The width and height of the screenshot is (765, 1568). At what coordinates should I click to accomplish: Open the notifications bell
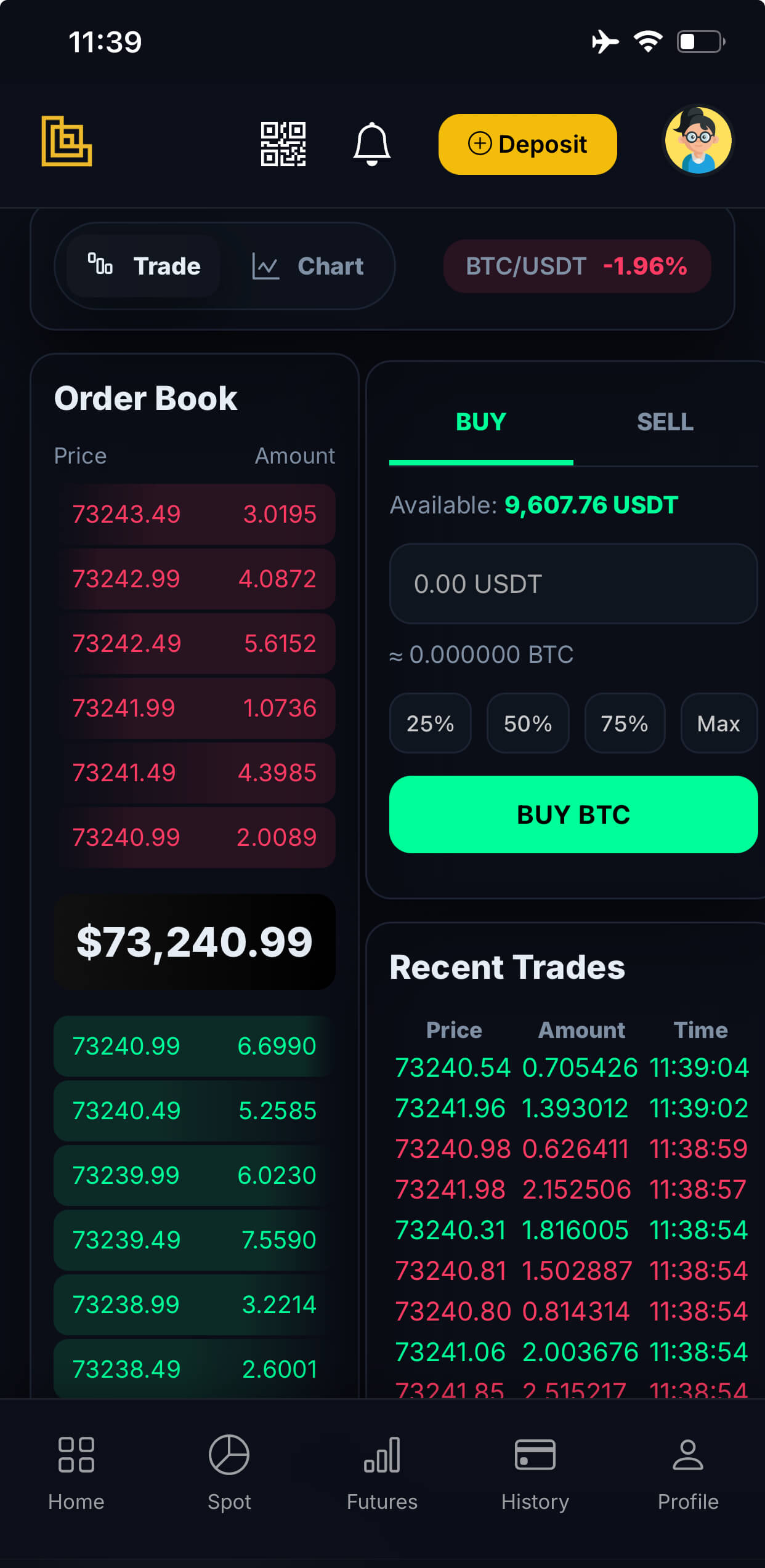[371, 144]
